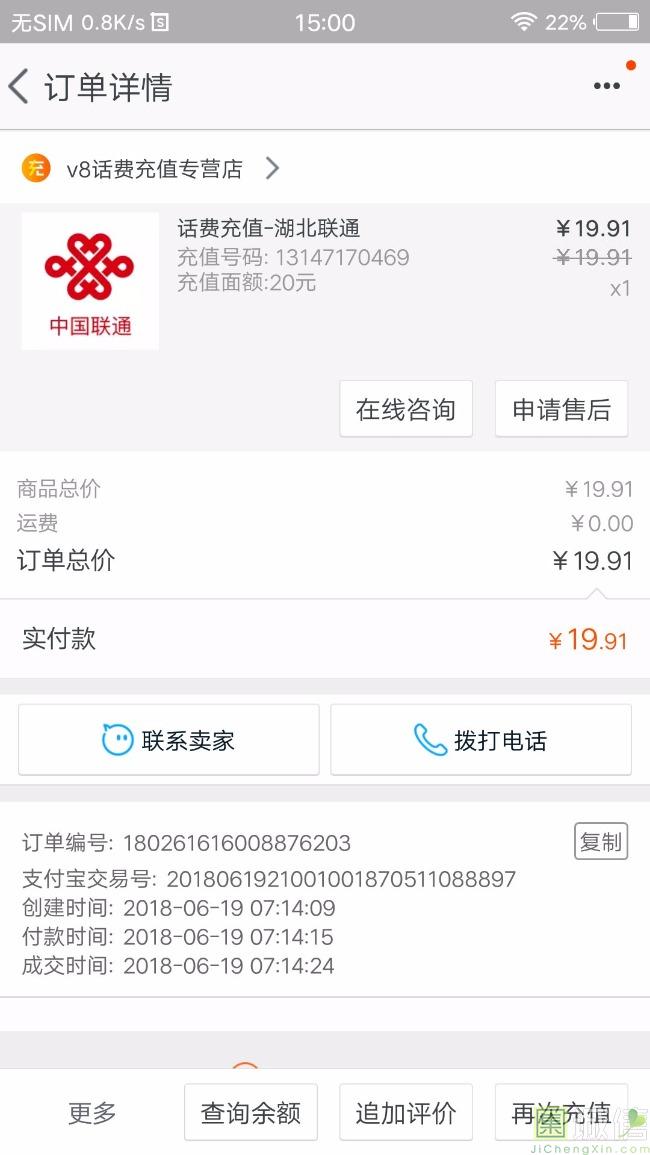Tap 拨打电话 to call the seller
Screen dimensions: 650x1155
click(481, 740)
